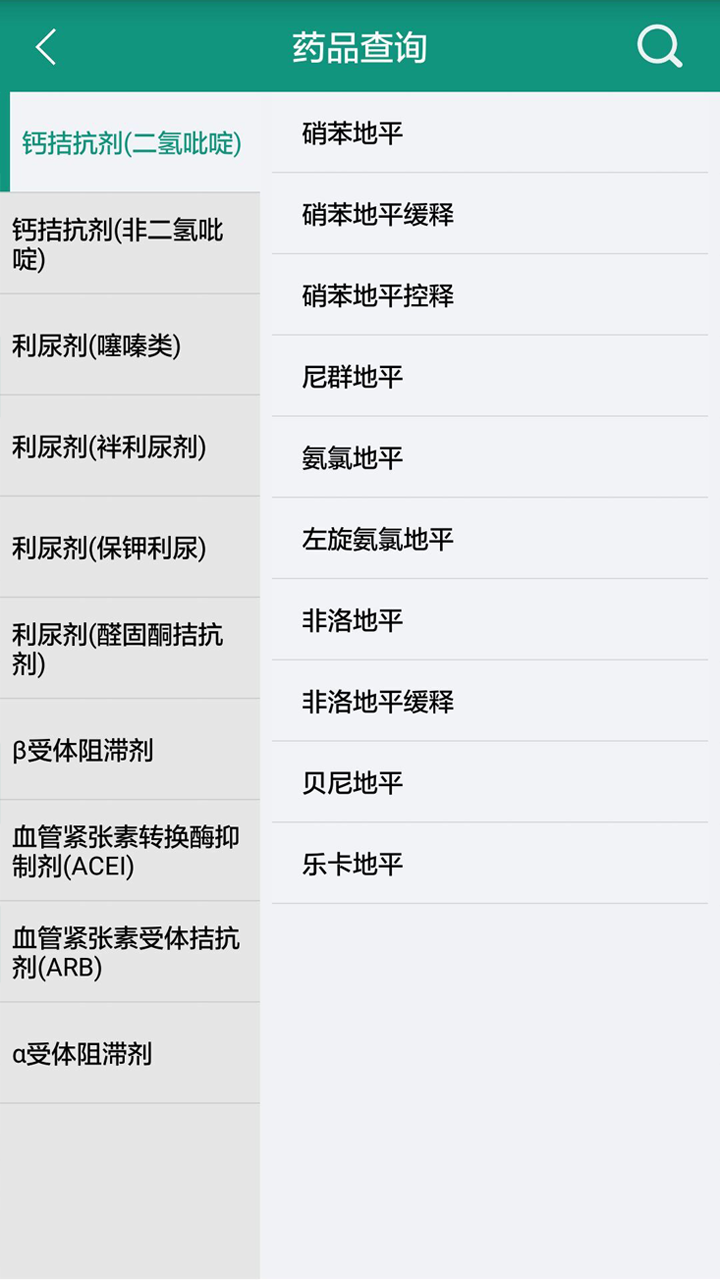The height and width of the screenshot is (1280, 720).
Task: View the 非洛地平缓释 drug
Action: (x=489, y=702)
